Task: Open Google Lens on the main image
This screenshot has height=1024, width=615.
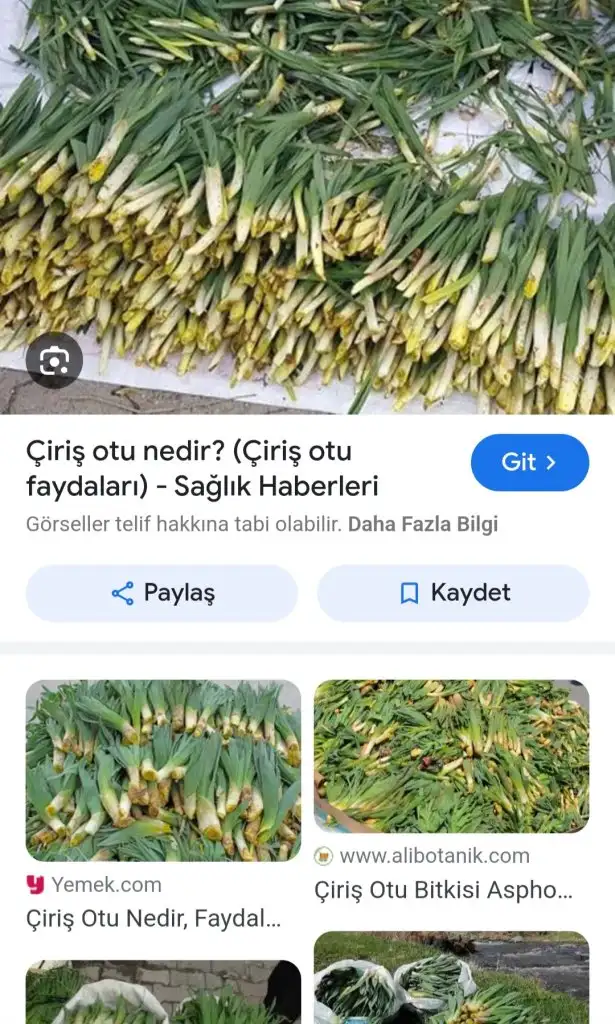Action: (x=54, y=360)
